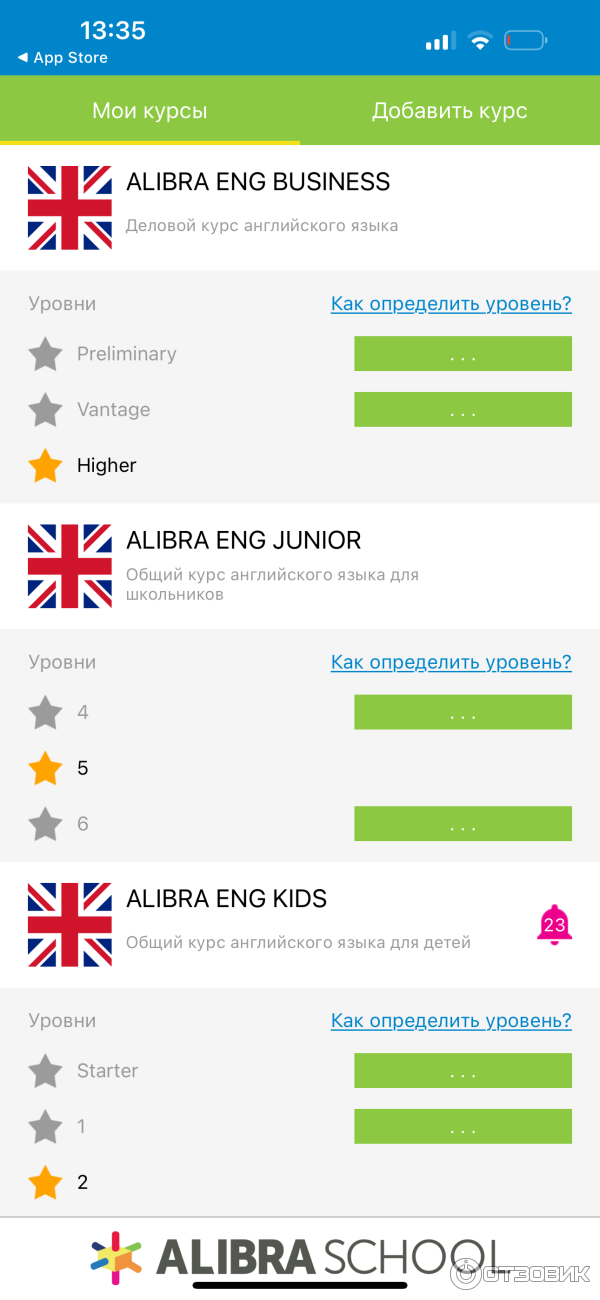Select level 5 in ENG JUNIOR
600x1300 pixels.
point(82,768)
